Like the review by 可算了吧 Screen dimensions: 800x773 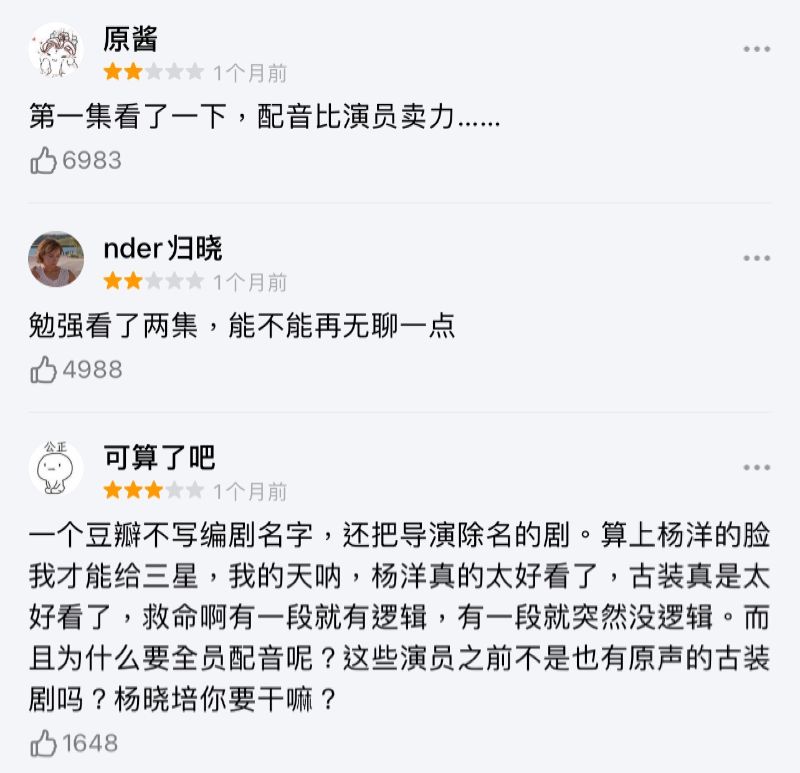click(x=44, y=743)
